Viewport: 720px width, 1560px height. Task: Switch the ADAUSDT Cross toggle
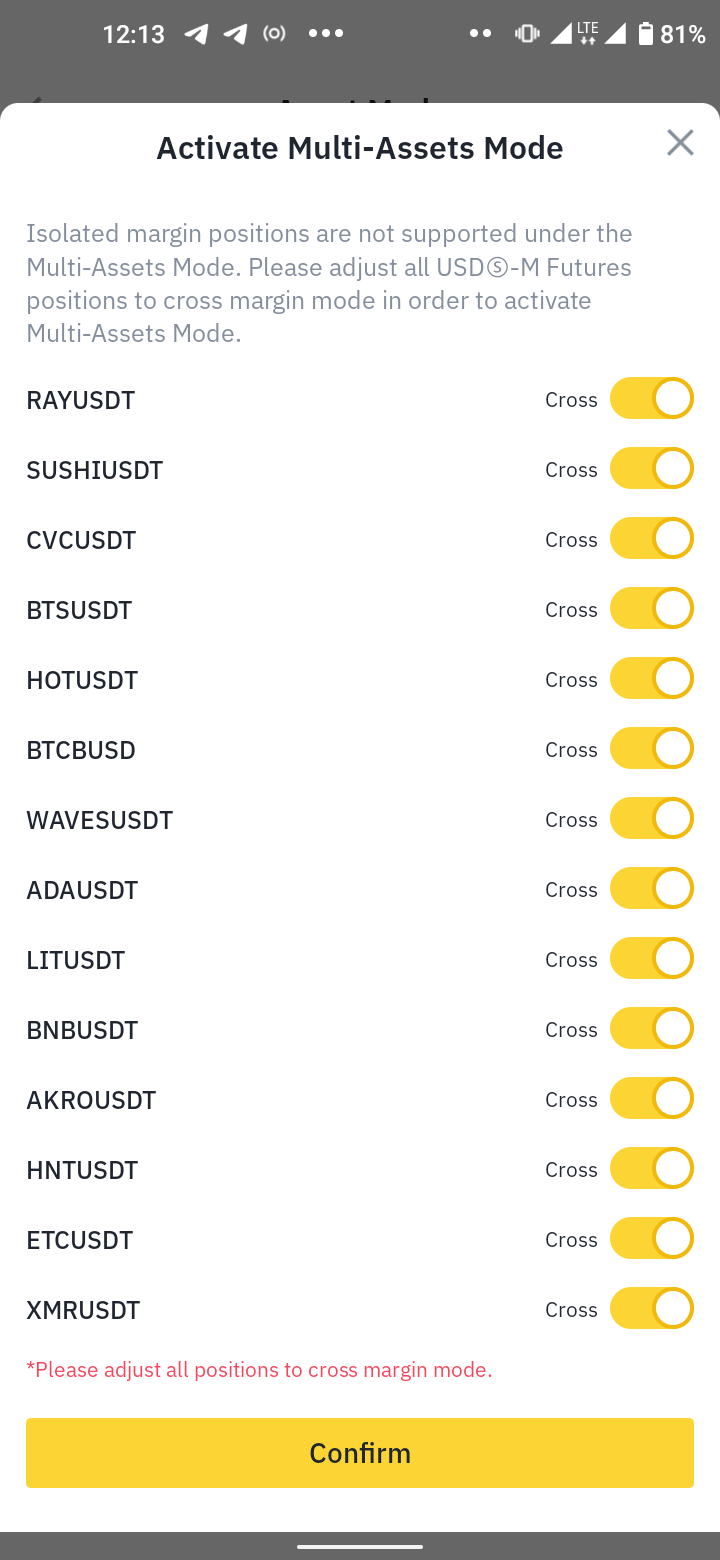click(652, 888)
